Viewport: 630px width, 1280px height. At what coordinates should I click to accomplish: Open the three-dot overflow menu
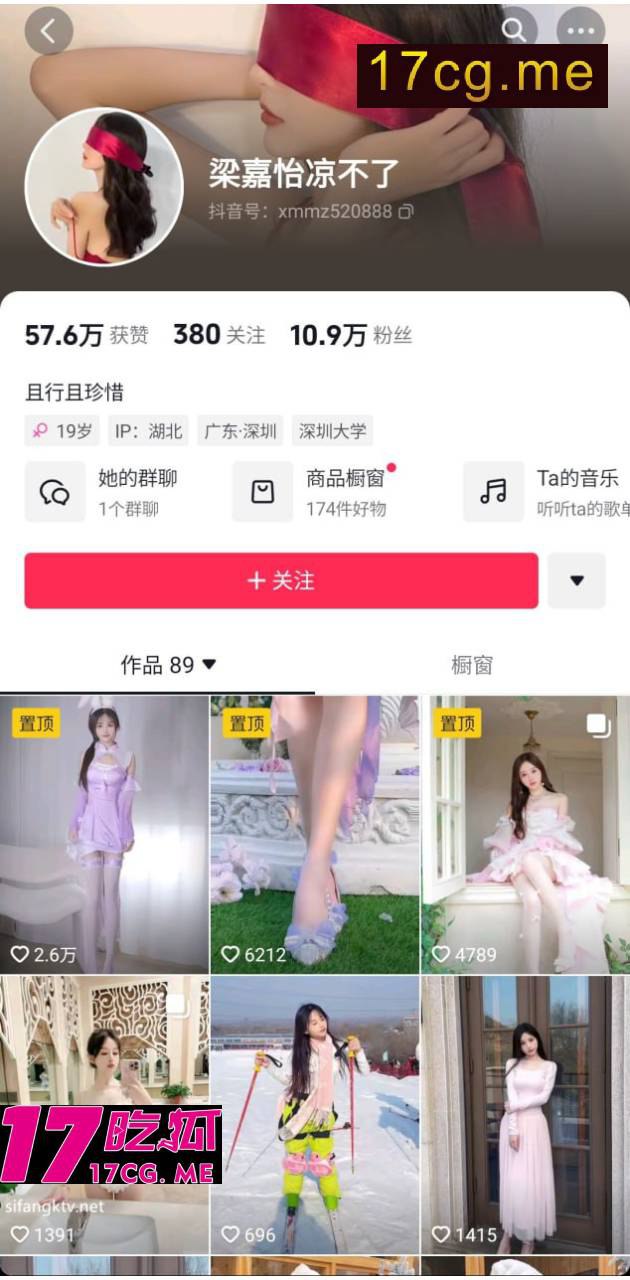[581, 31]
